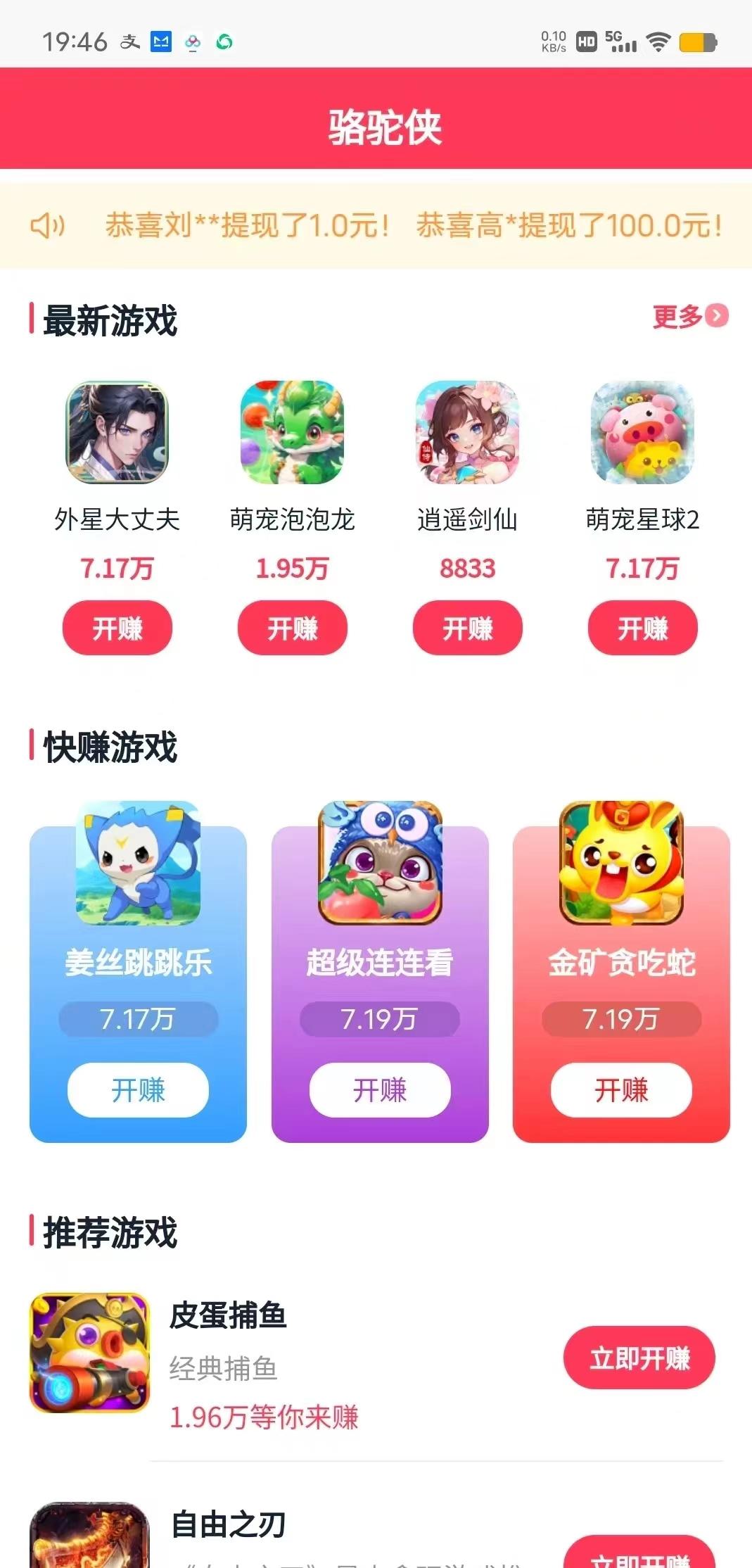Tap 开赚 on 姜丝跳跳乐 card
This screenshot has height=1568, width=752.
pos(138,1090)
